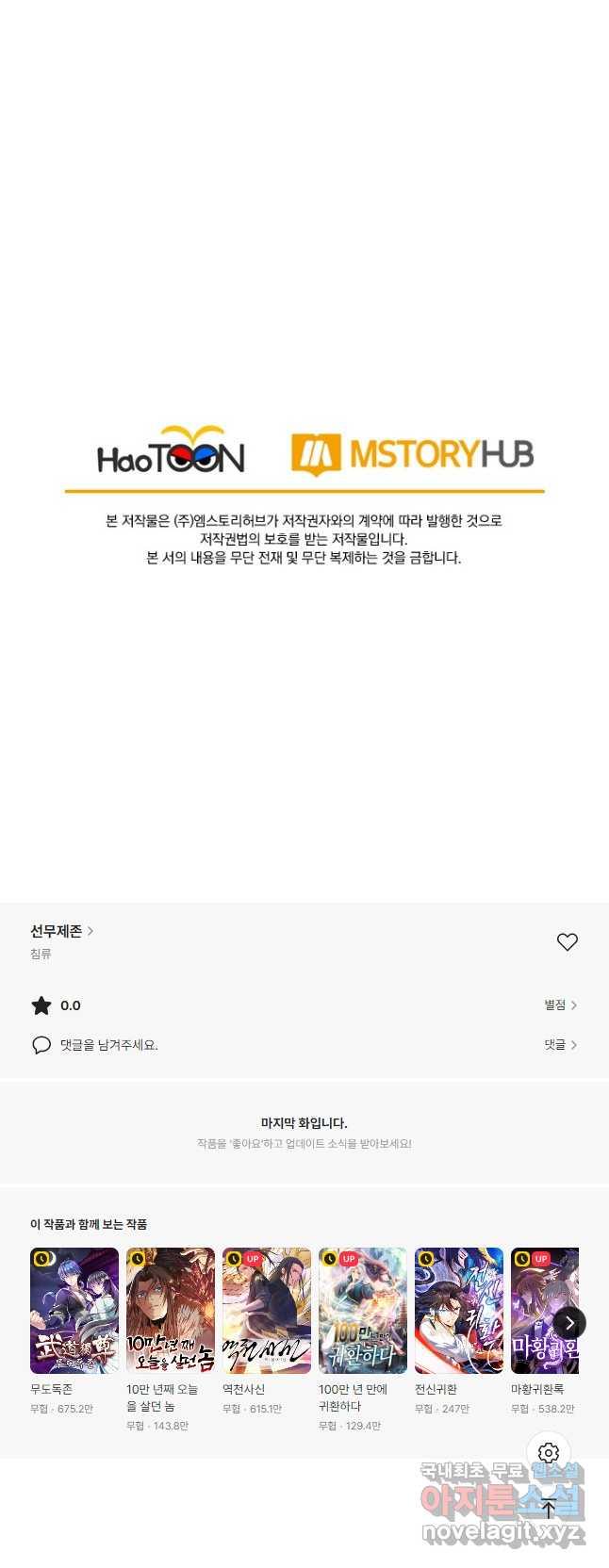The width and height of the screenshot is (609, 1568).
Task: Open the 무도독존 webtoon
Action: (74, 1311)
